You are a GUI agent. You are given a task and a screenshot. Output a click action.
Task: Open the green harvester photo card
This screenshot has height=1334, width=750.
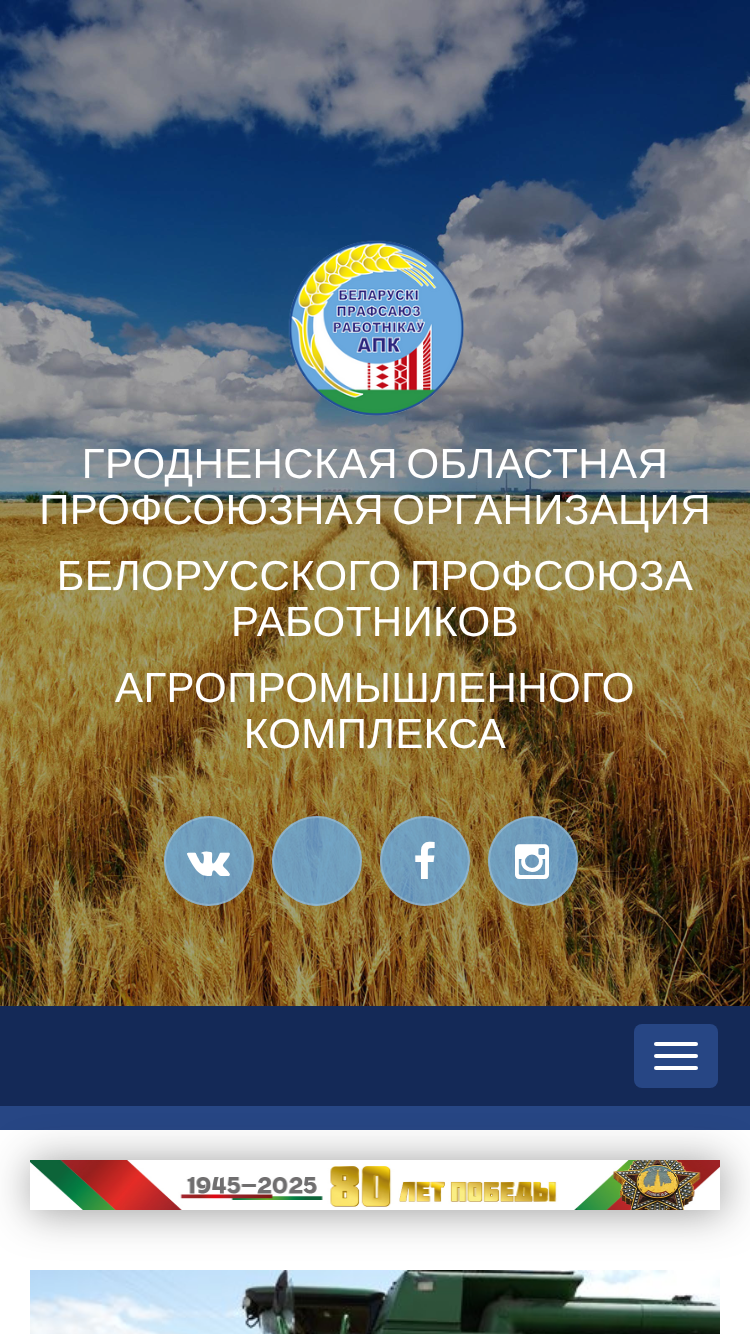[x=375, y=1302]
